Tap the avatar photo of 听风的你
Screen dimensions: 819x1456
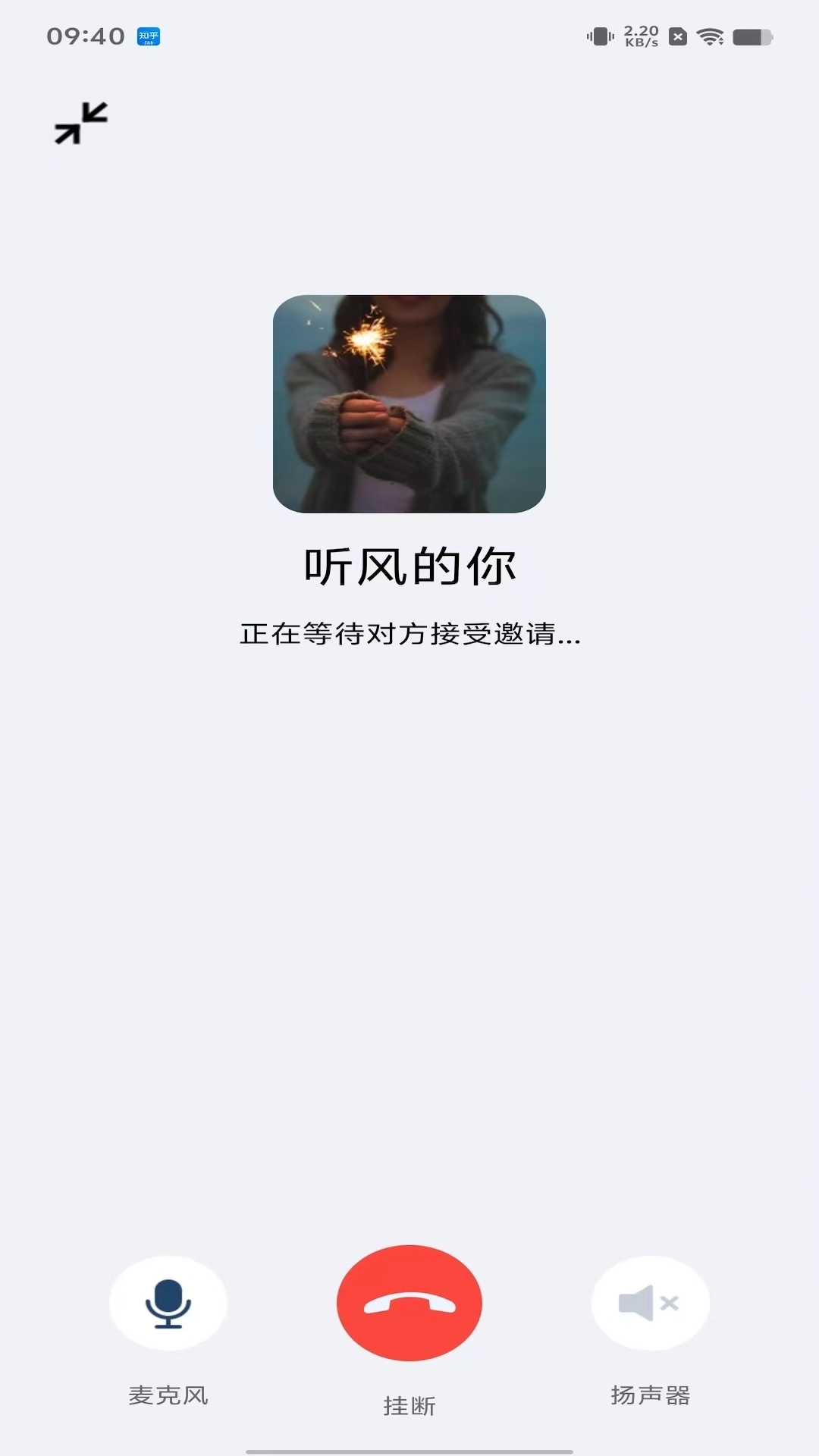click(409, 404)
